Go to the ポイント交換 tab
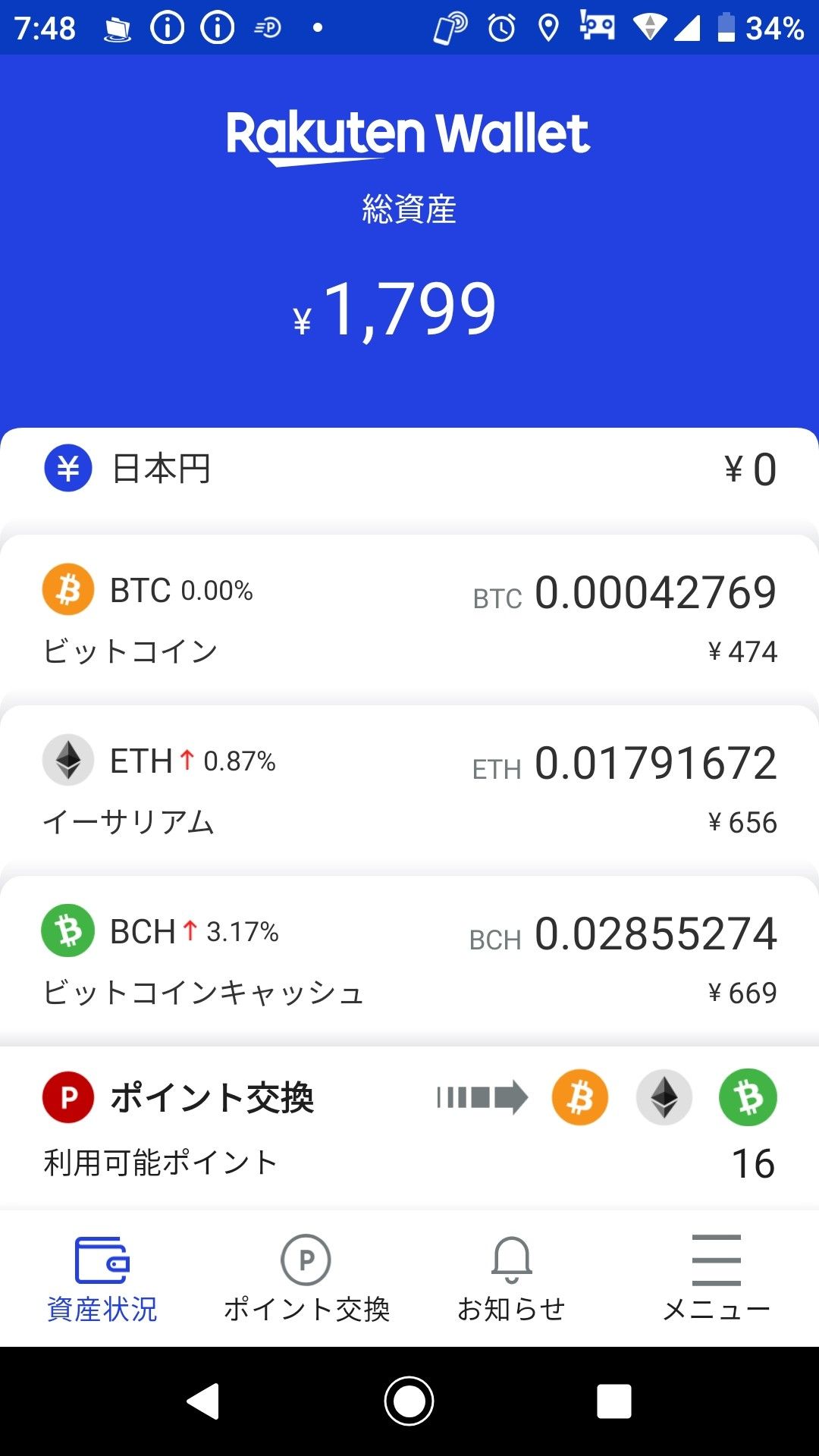819x1456 pixels. pos(306,1279)
